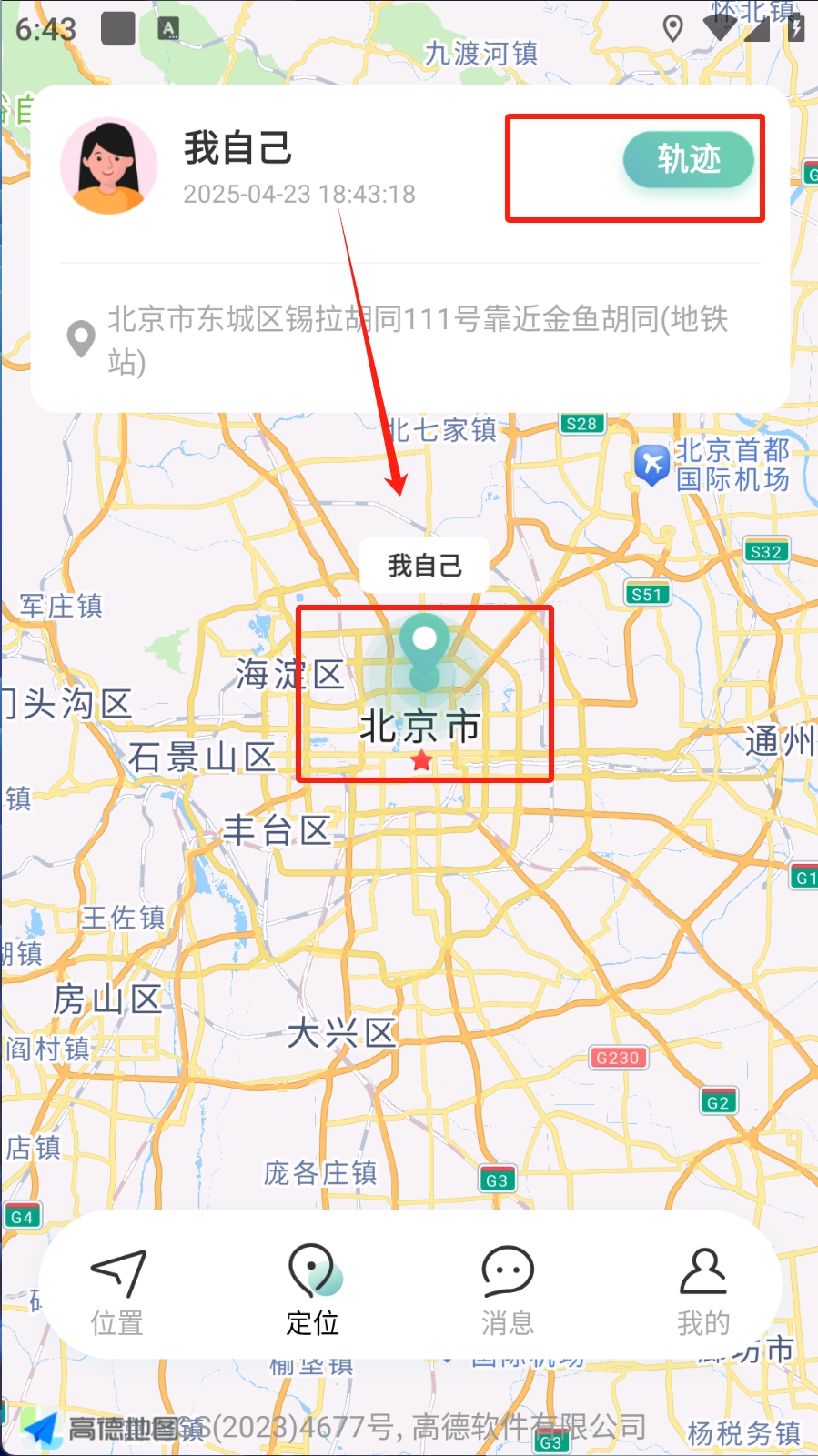The width and height of the screenshot is (818, 1456).
Task: Open the 我自己 profile avatar
Action: coord(109,166)
